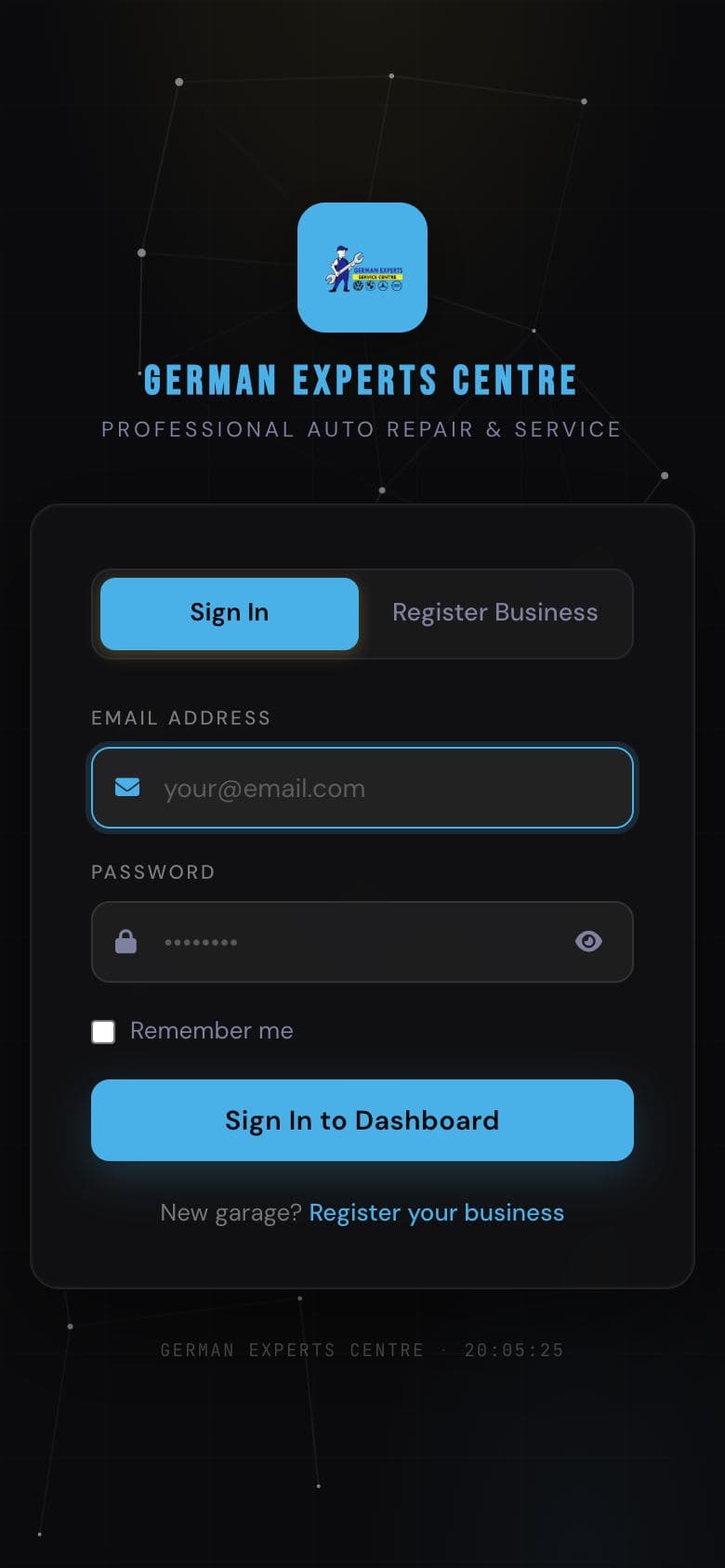The image size is (725, 1568).
Task: Tap Sign In to Dashboard
Action: 362,1120
